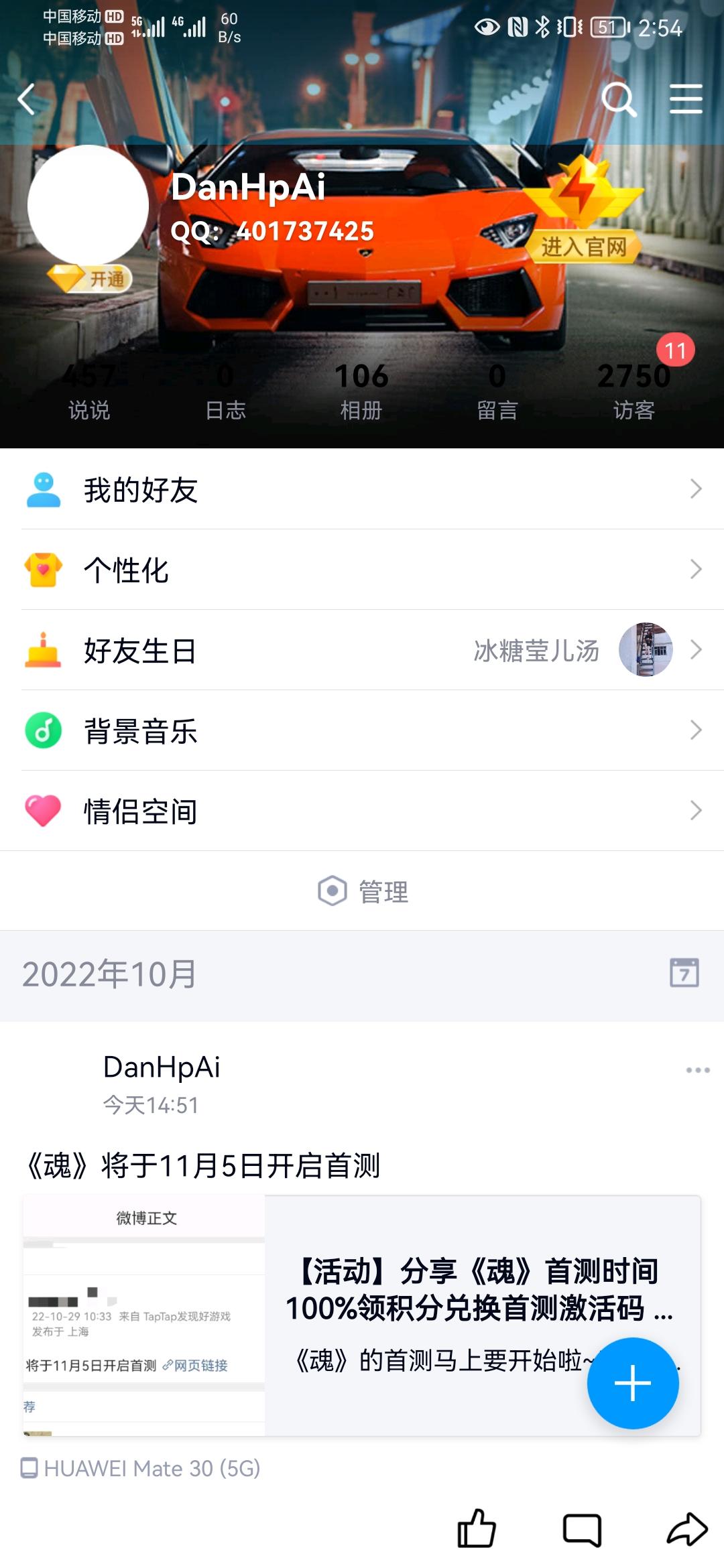Tap the 开通 diamond badge

(90, 278)
